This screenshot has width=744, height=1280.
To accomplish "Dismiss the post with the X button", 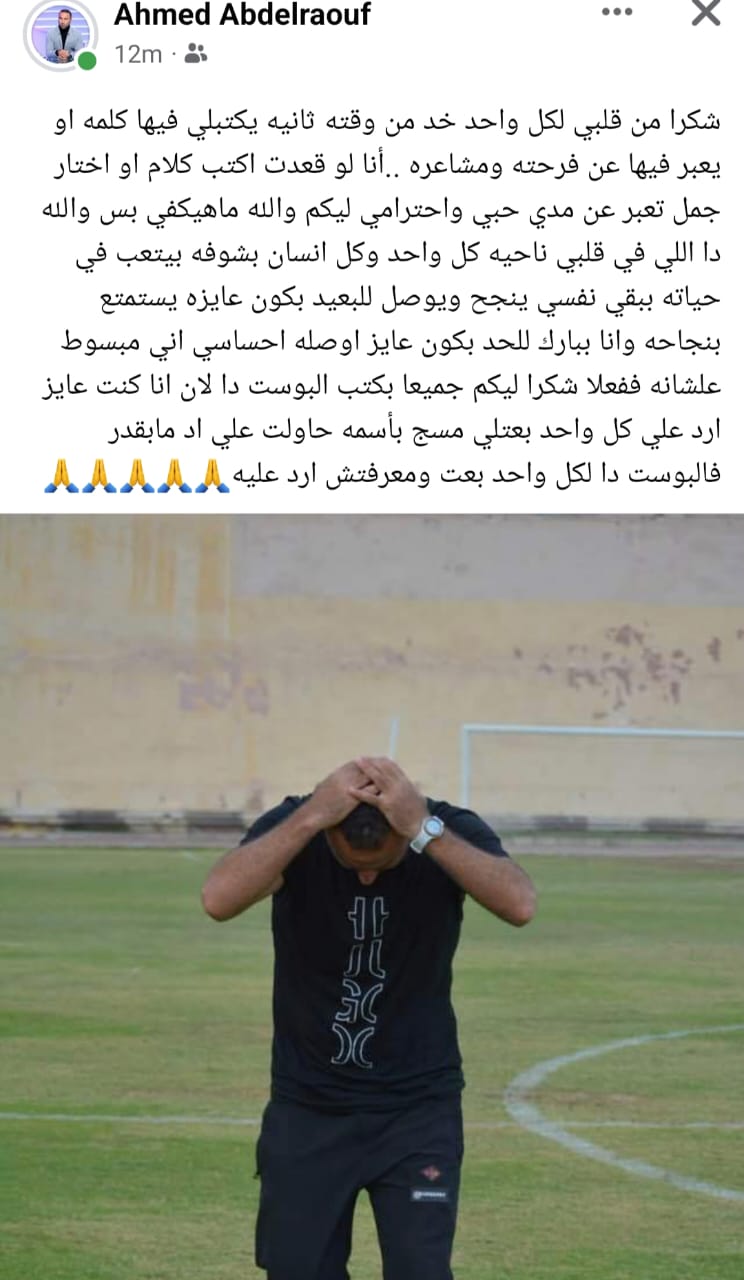I will point(706,12).
